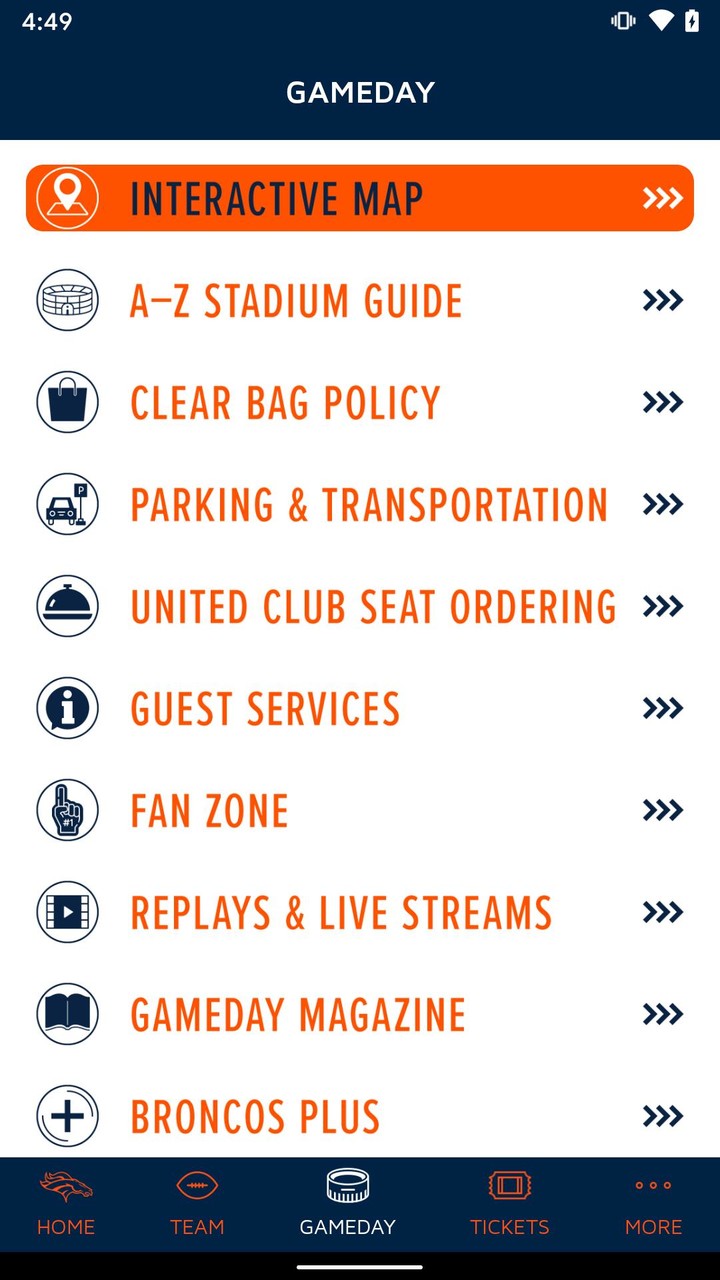This screenshot has height=1280, width=720.
Task: Click the chevrons next to Gameday Magazine
Action: [x=662, y=1014]
